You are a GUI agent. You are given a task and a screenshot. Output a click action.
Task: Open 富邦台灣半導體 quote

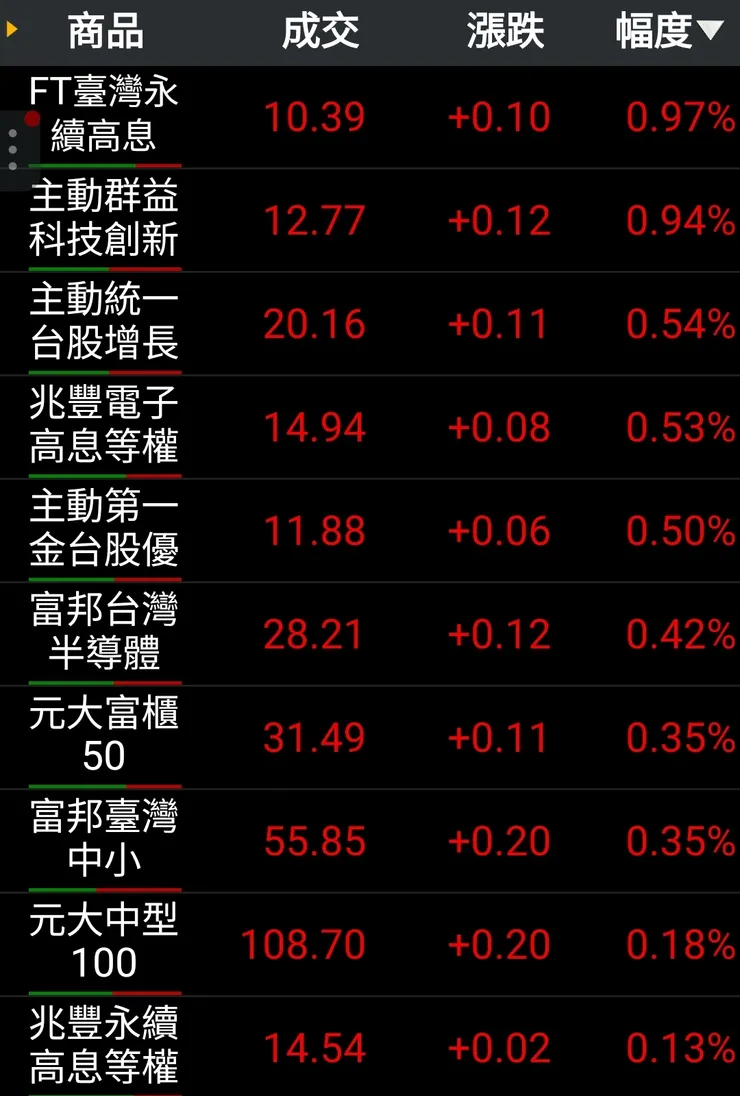[105, 634]
